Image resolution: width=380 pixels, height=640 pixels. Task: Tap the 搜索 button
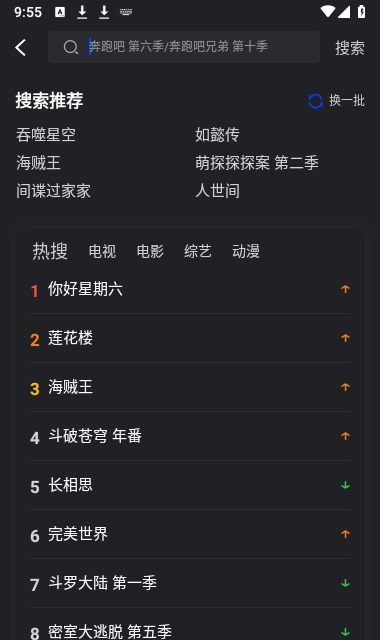[x=350, y=48]
